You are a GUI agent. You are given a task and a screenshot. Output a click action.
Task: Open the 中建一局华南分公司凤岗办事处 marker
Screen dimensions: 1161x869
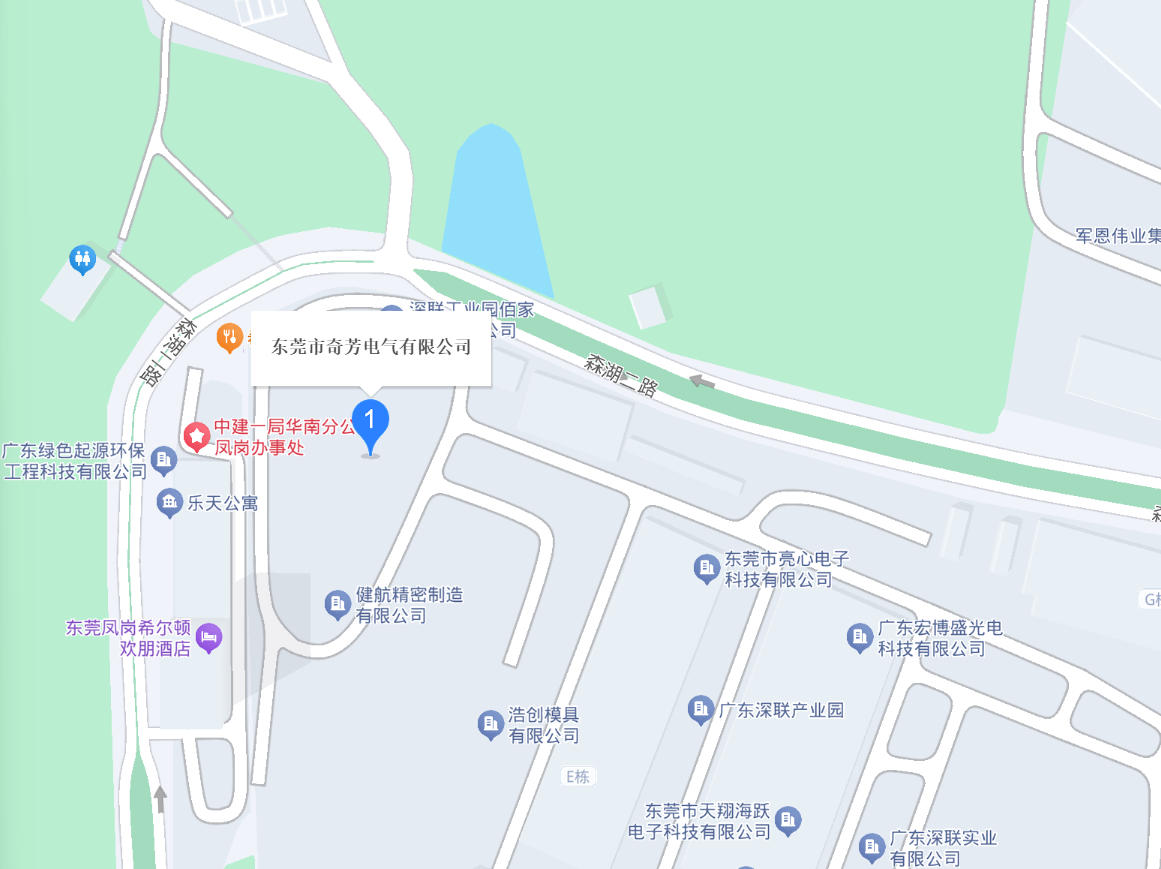pyautogui.click(x=197, y=437)
